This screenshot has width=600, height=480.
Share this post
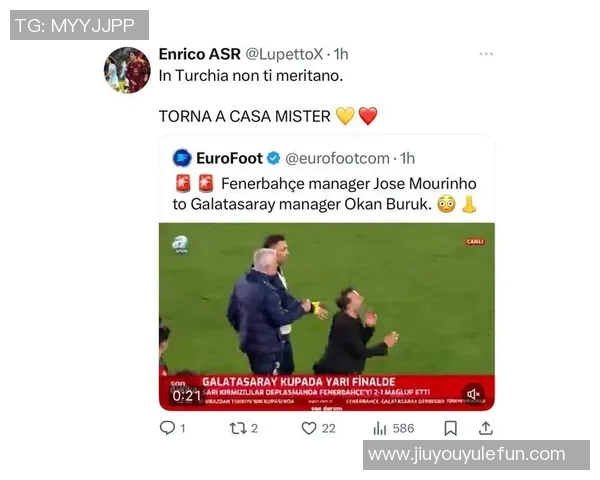tap(485, 428)
